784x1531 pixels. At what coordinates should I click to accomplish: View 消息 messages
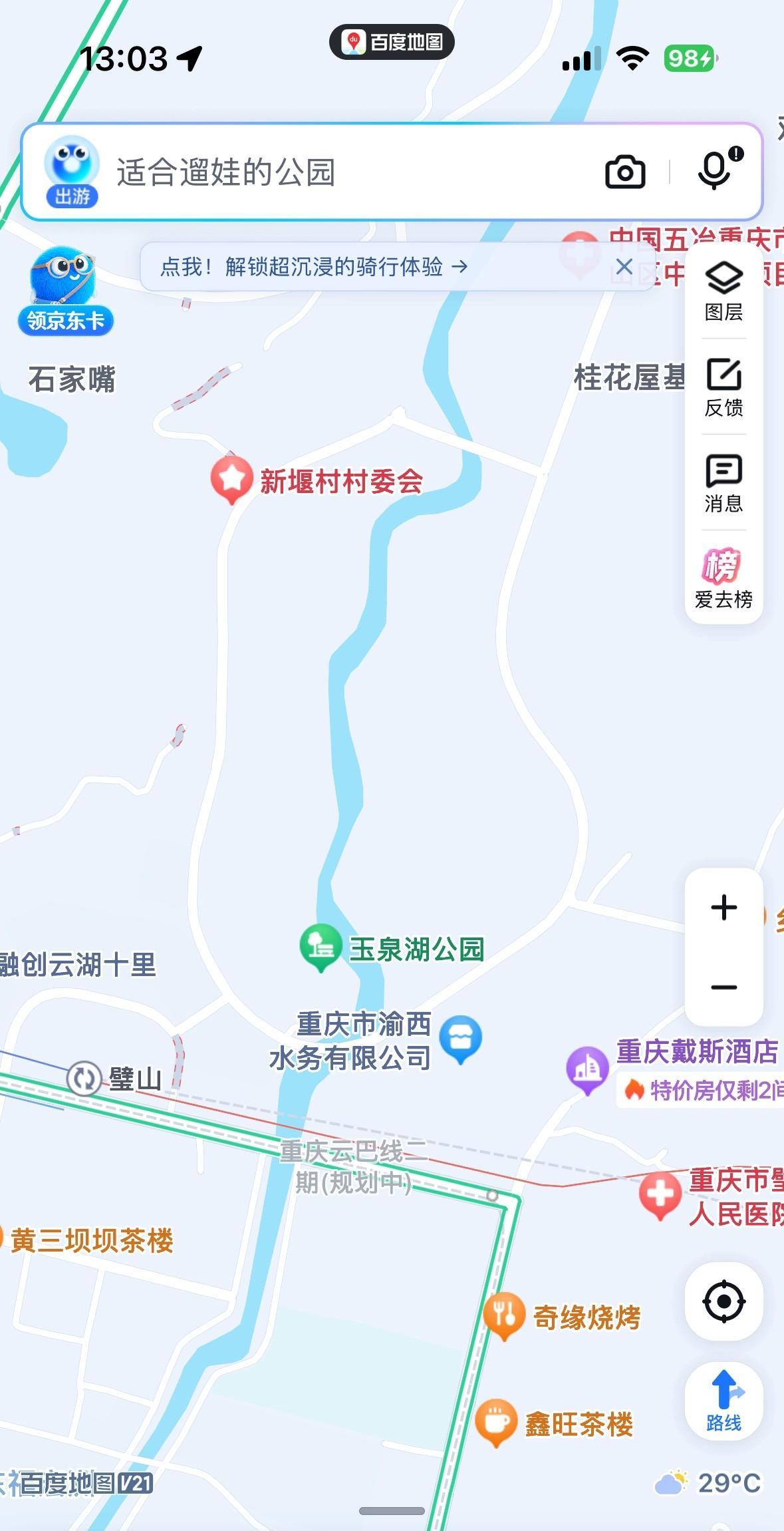click(723, 482)
